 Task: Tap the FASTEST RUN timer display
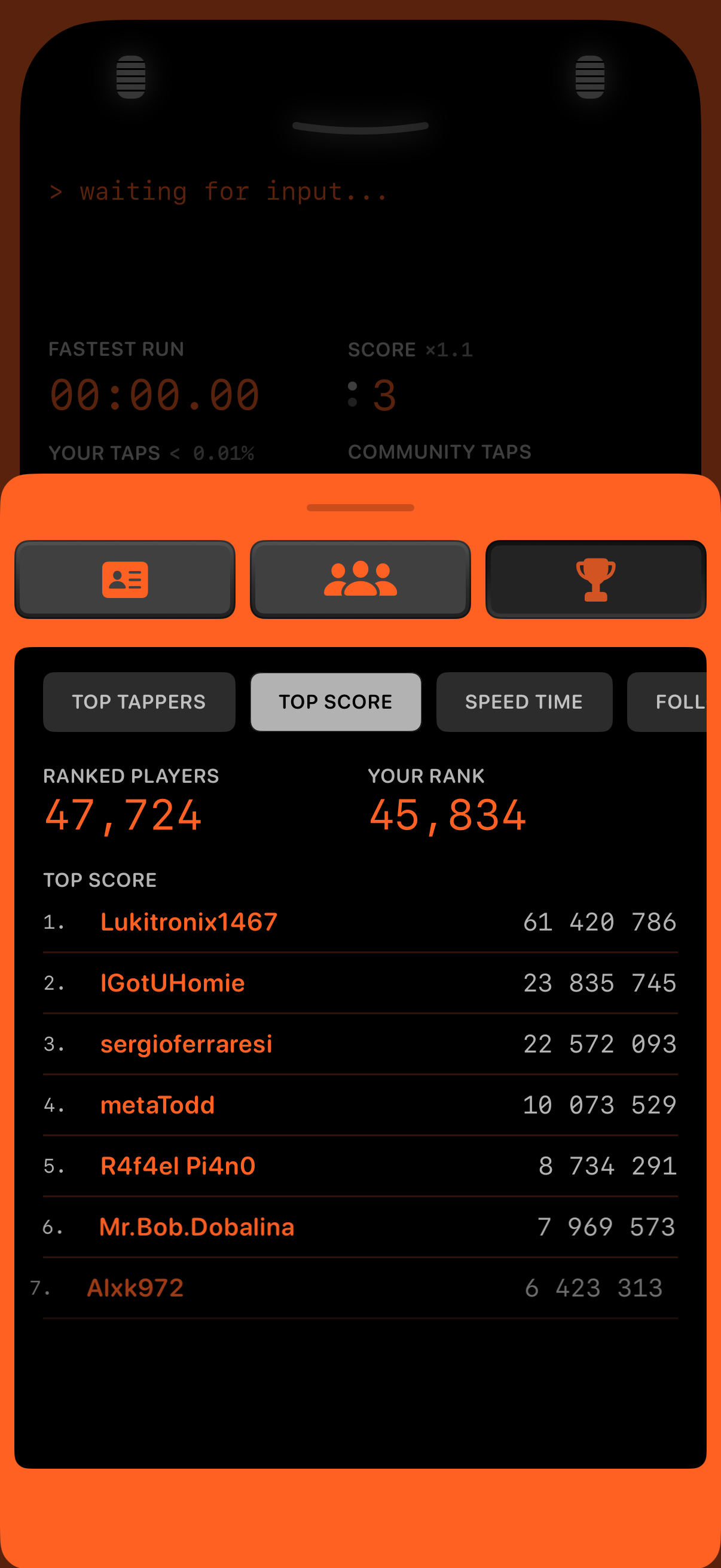point(153,395)
